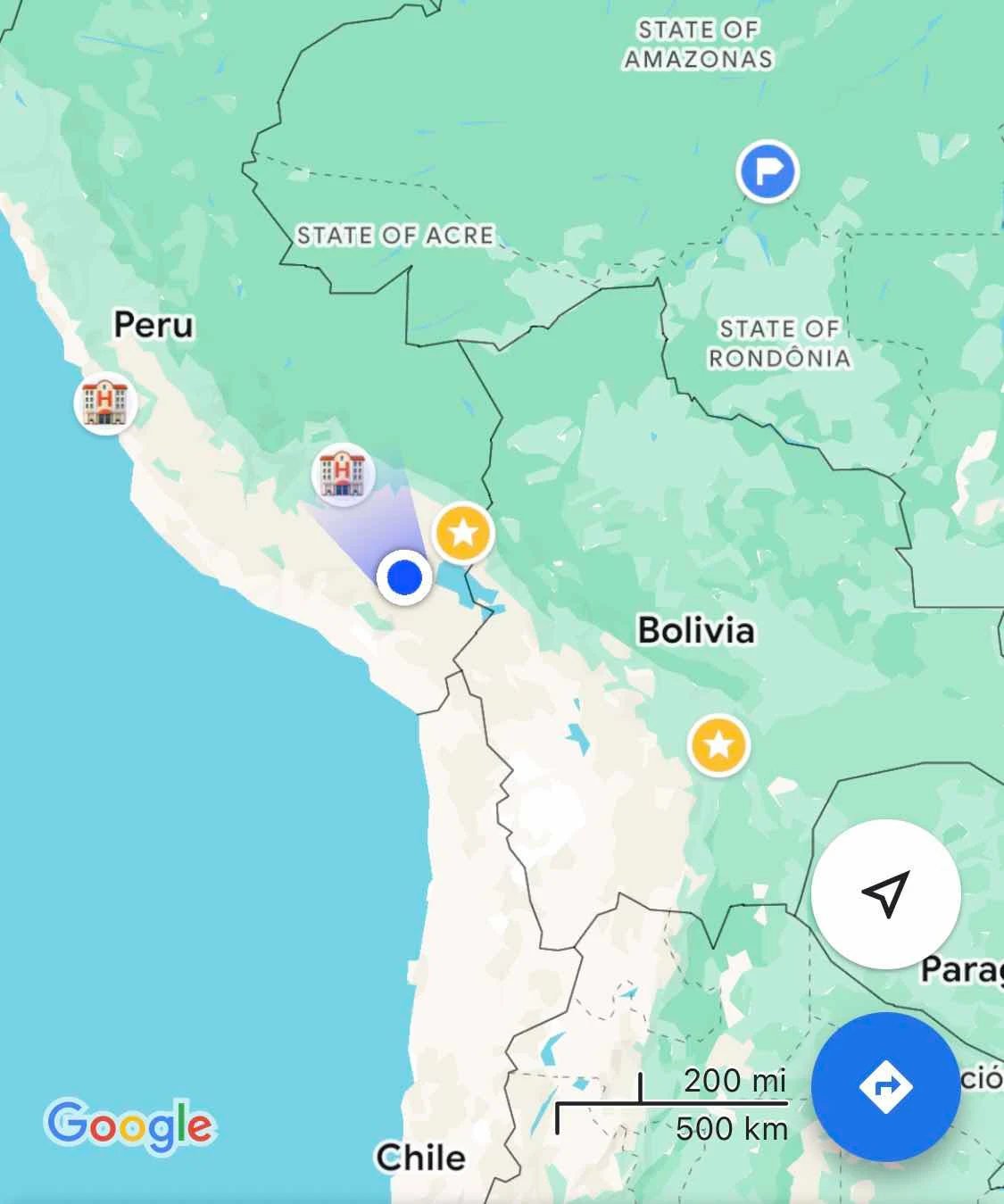Screen dimensions: 1004x1204
Task: View the hotel marker beside the blue dot
Action: 342,473
